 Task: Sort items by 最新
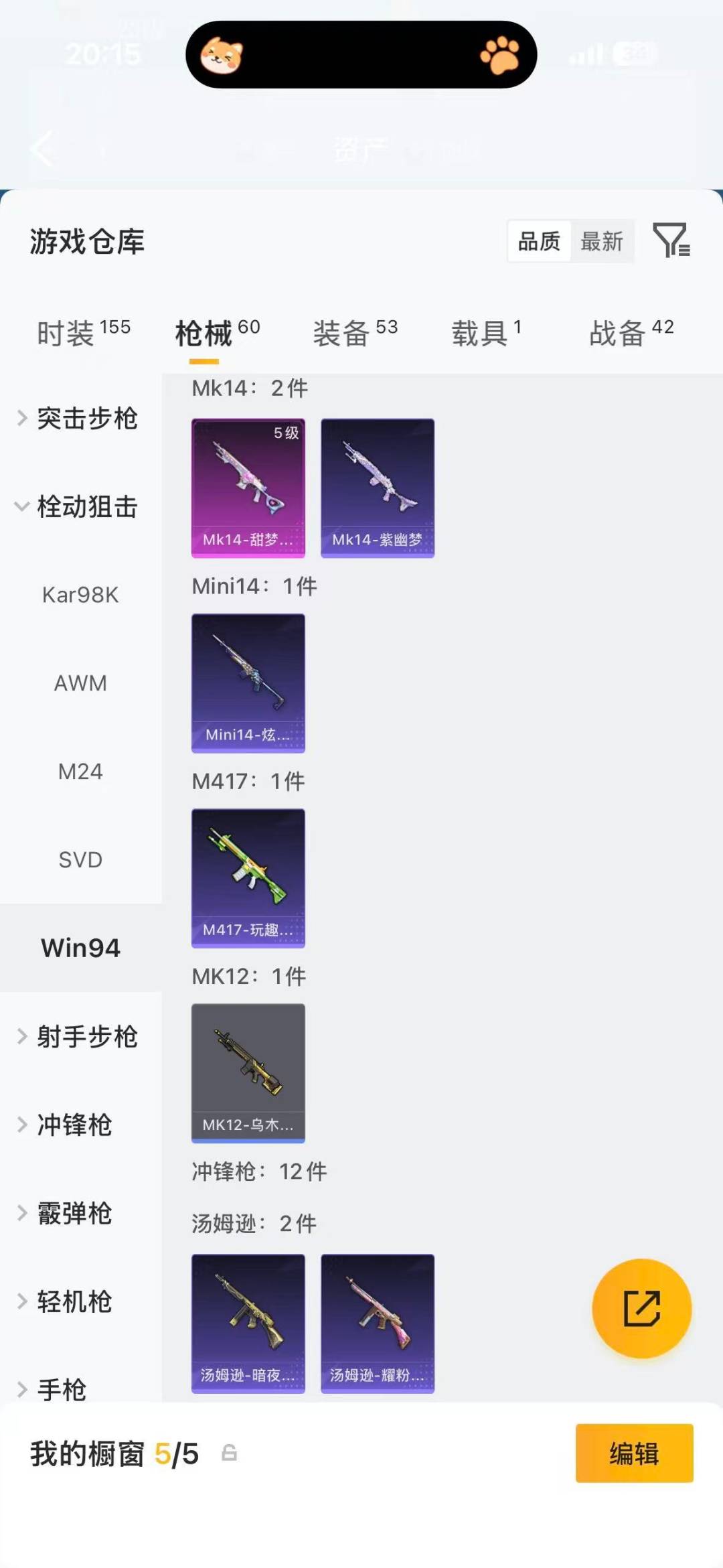[x=602, y=241]
